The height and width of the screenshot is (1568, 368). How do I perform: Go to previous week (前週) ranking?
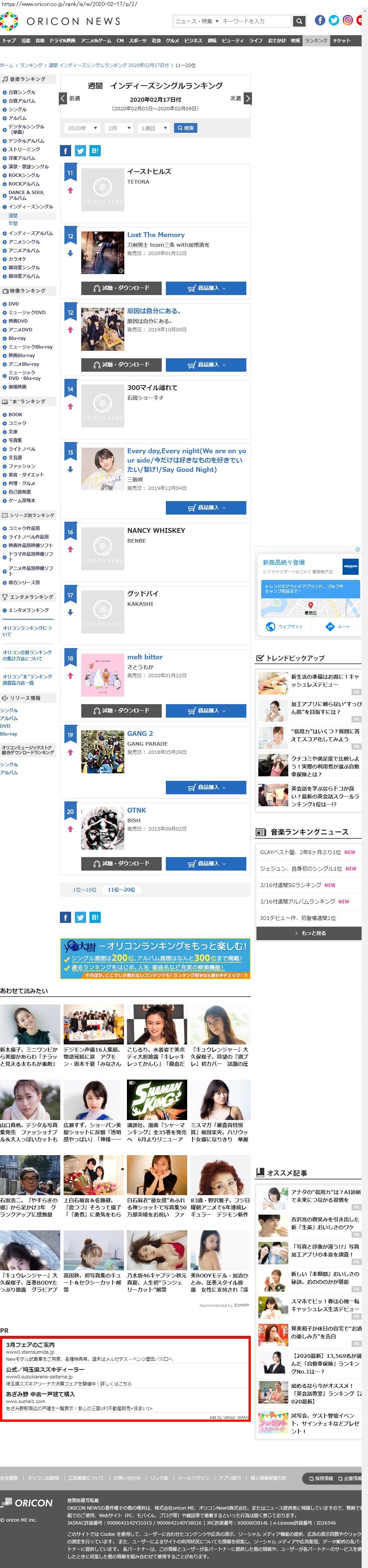[63, 98]
